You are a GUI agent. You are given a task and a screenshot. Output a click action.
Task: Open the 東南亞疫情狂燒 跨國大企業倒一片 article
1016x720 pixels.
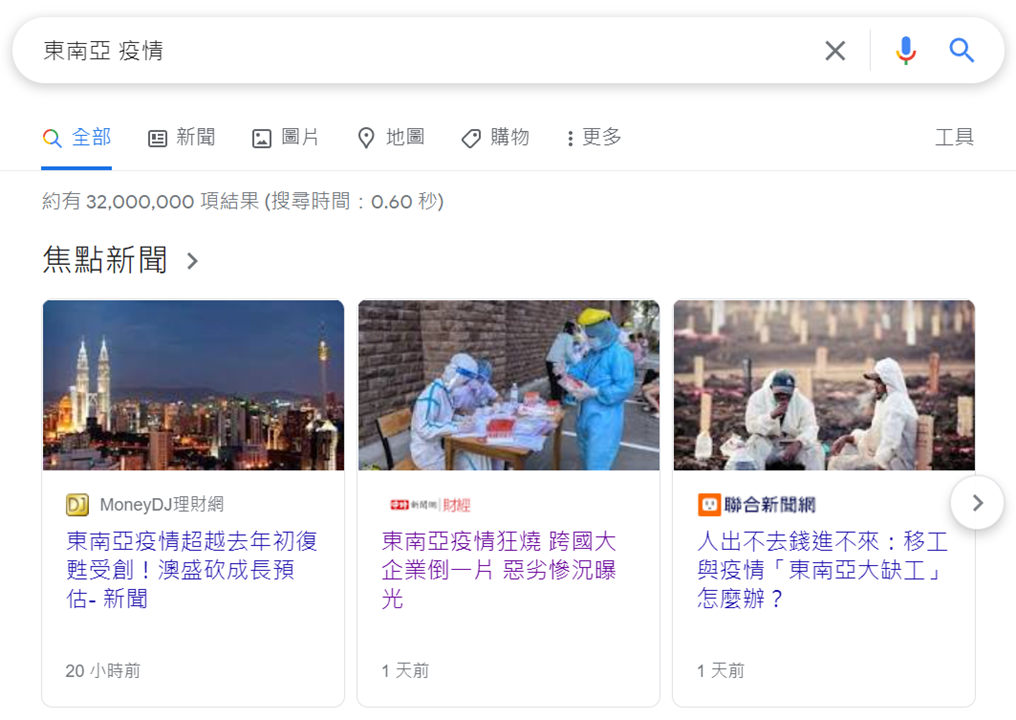(x=499, y=570)
